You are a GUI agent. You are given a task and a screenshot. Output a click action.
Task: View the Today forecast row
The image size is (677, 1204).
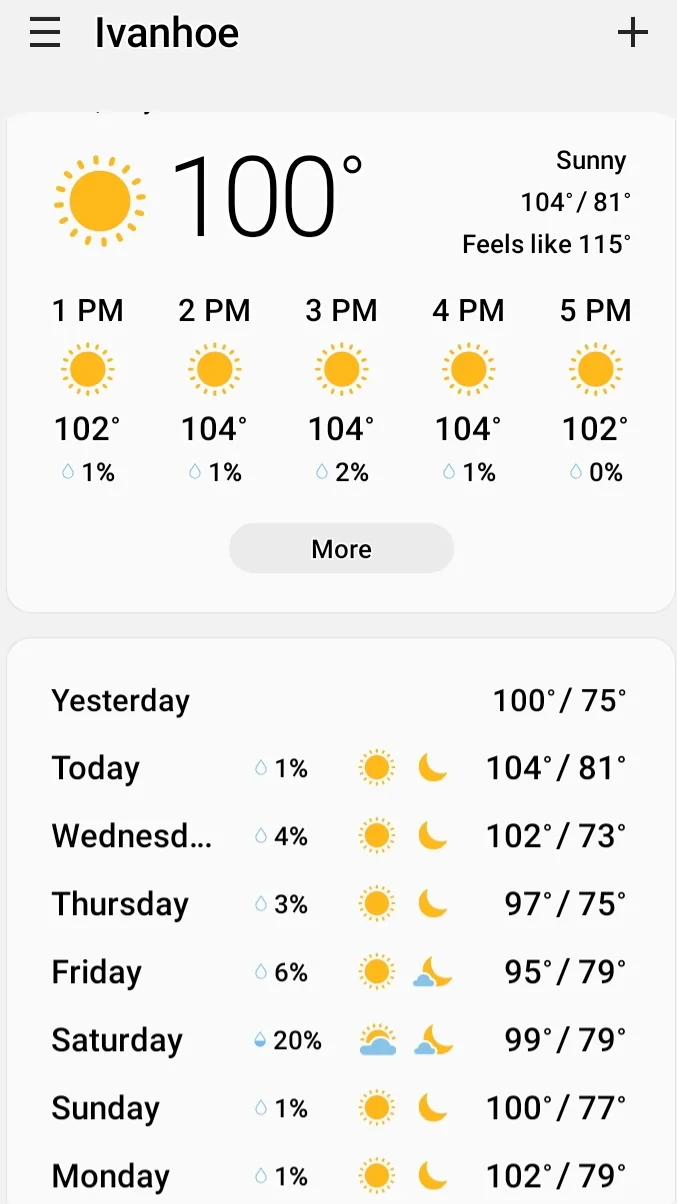click(x=339, y=767)
